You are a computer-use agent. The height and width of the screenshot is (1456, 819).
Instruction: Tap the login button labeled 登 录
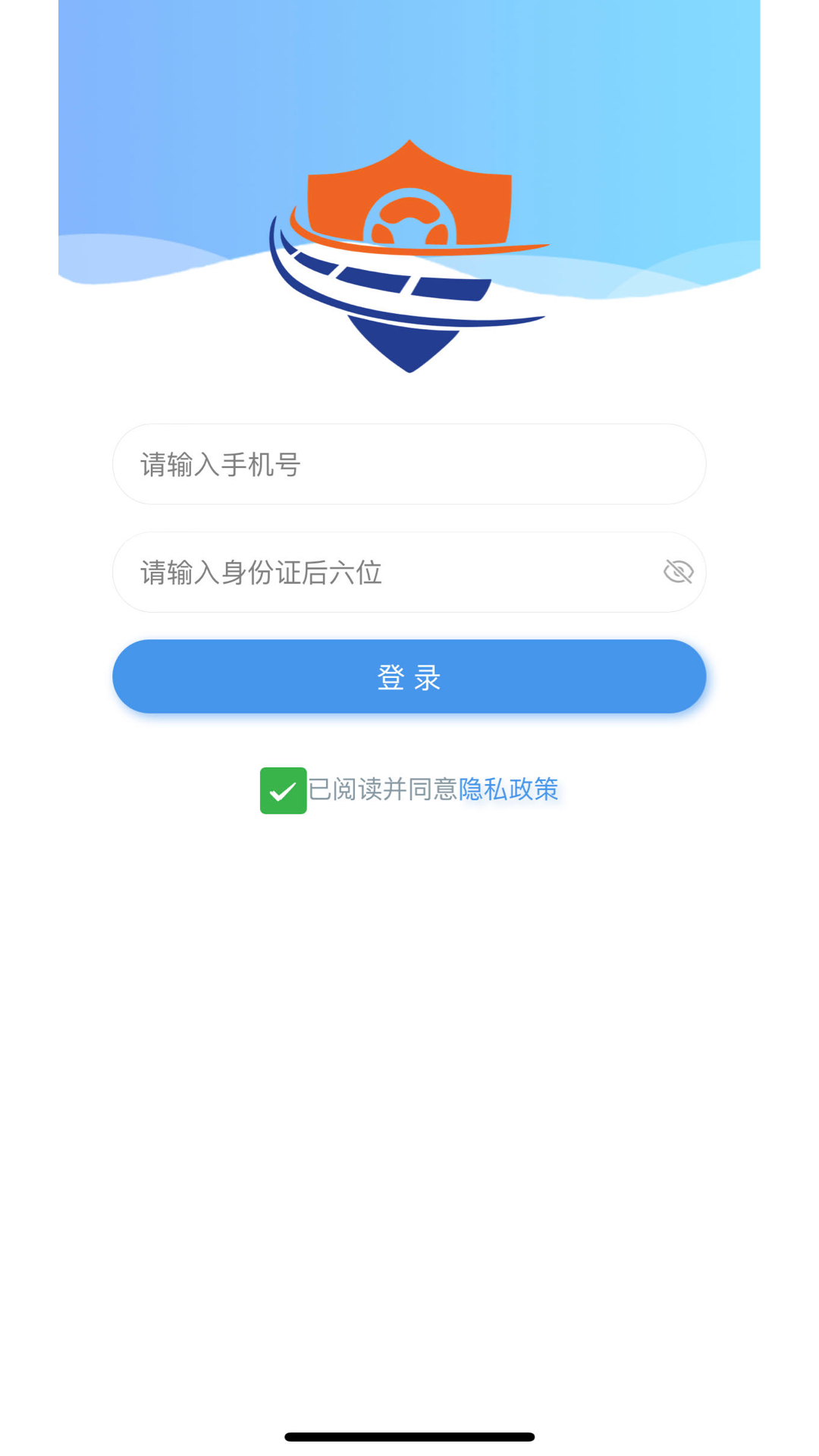[x=409, y=676]
